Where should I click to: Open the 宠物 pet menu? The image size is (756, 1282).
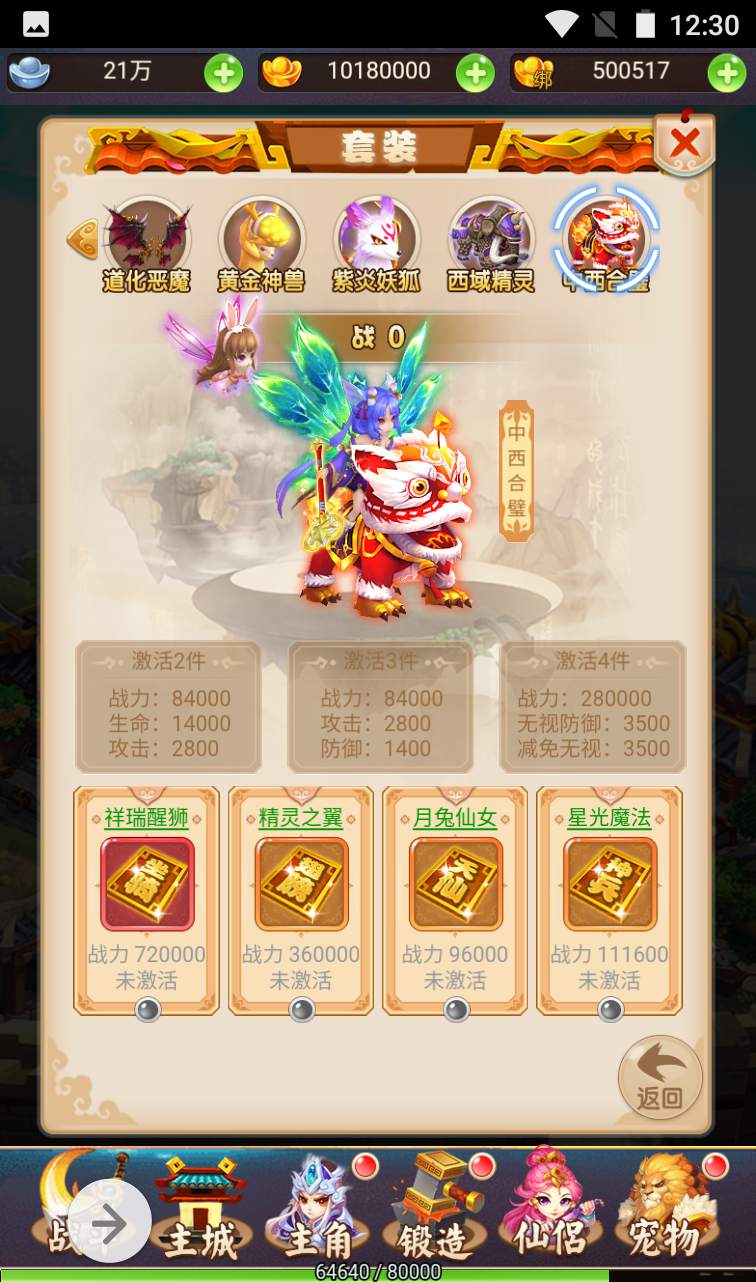pyautogui.click(x=664, y=1210)
